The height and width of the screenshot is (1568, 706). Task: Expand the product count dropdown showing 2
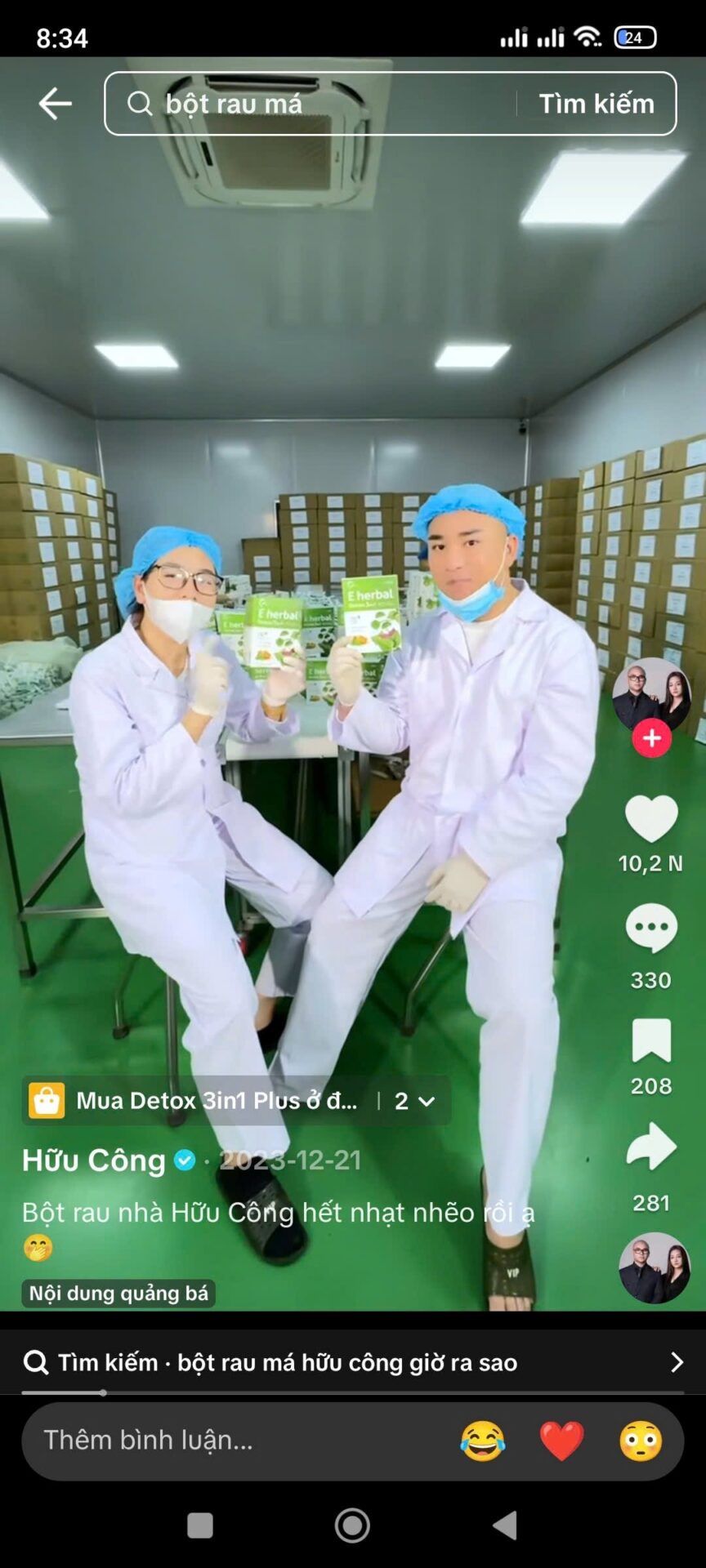coord(414,1101)
